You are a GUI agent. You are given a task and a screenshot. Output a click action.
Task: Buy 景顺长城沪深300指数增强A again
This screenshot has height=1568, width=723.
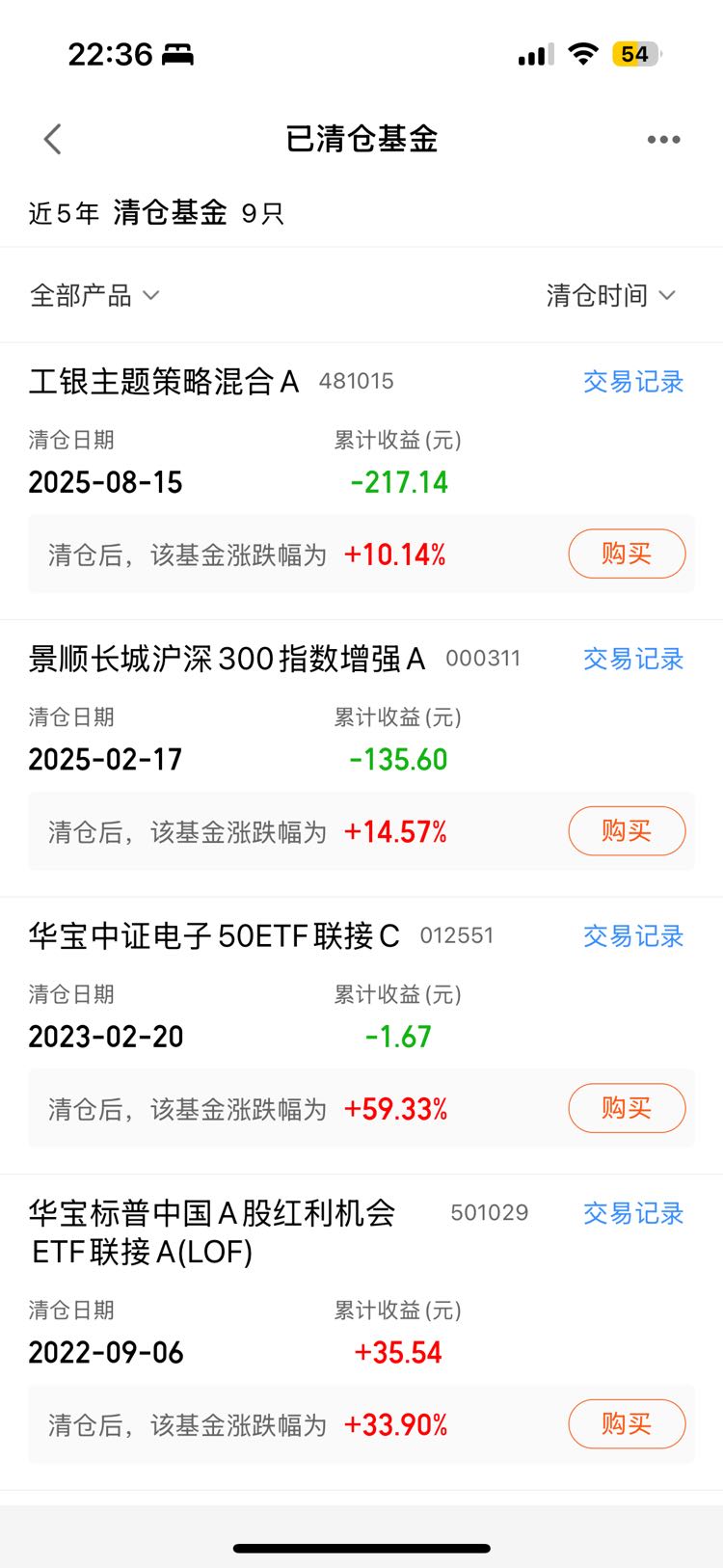tap(627, 830)
